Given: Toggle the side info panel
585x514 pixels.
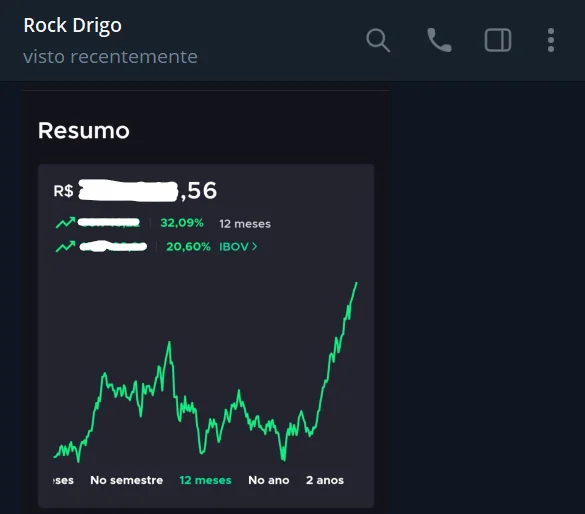Looking at the screenshot, I should tap(498, 40).
